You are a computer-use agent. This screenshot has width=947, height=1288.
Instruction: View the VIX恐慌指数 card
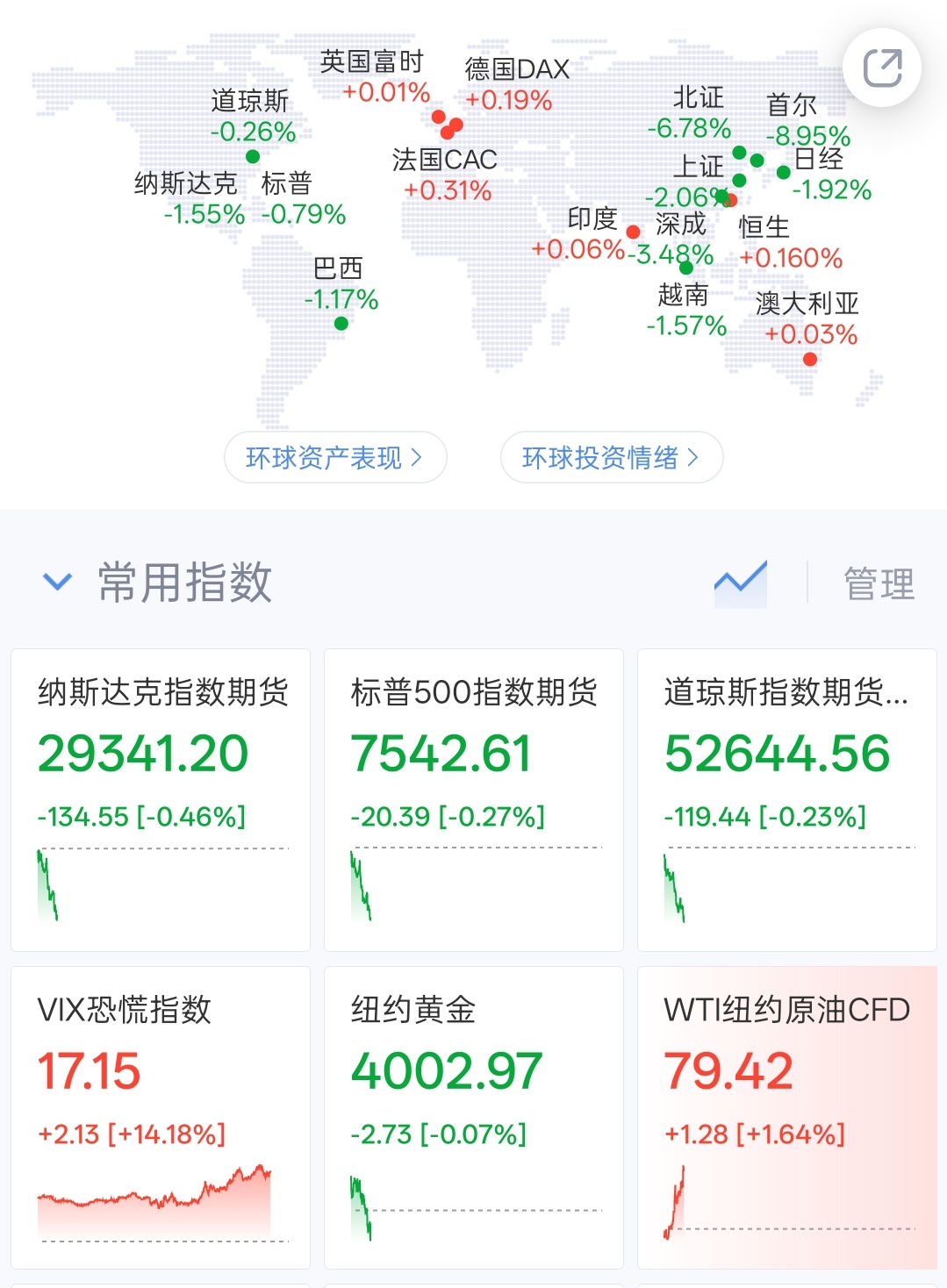coord(161,1118)
